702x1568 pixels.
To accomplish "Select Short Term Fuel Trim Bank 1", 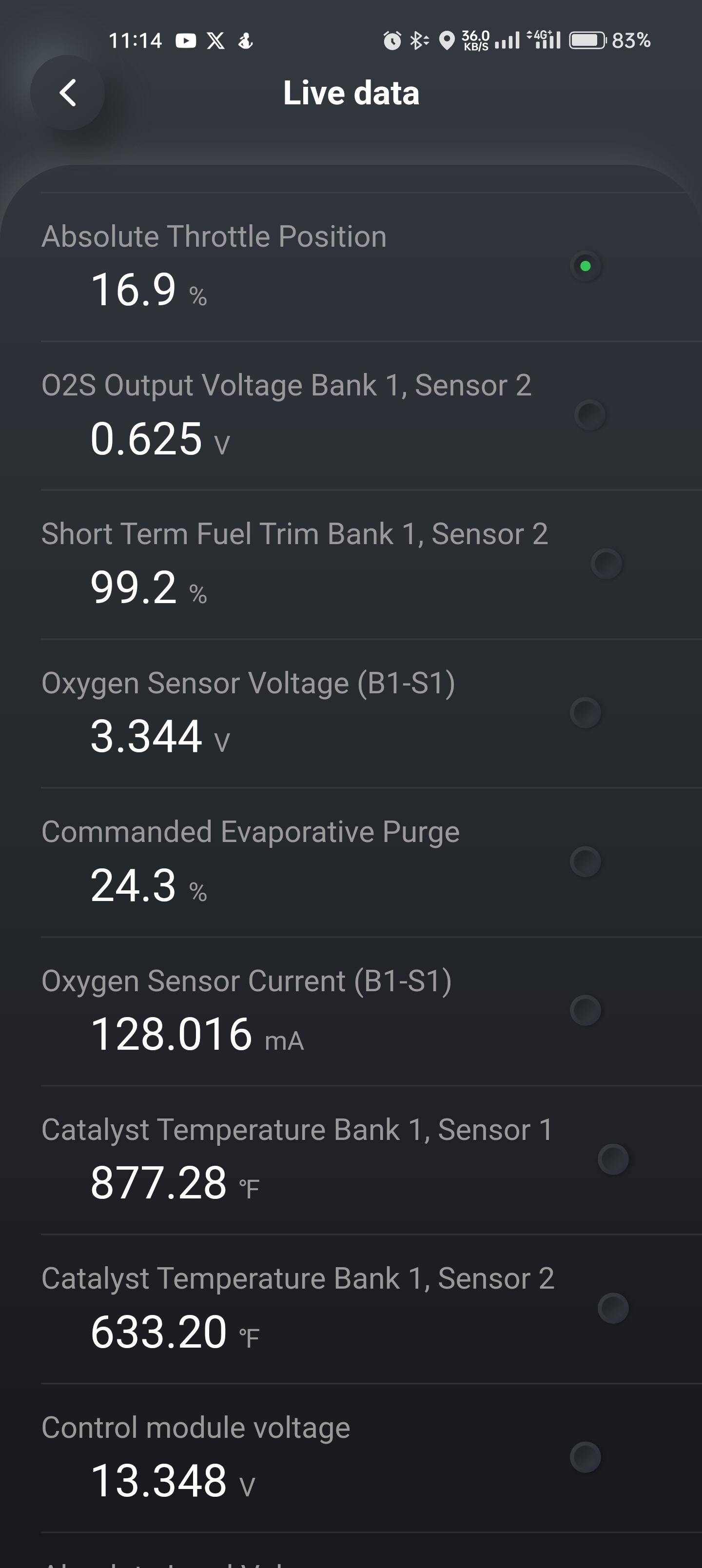I will pos(606,564).
